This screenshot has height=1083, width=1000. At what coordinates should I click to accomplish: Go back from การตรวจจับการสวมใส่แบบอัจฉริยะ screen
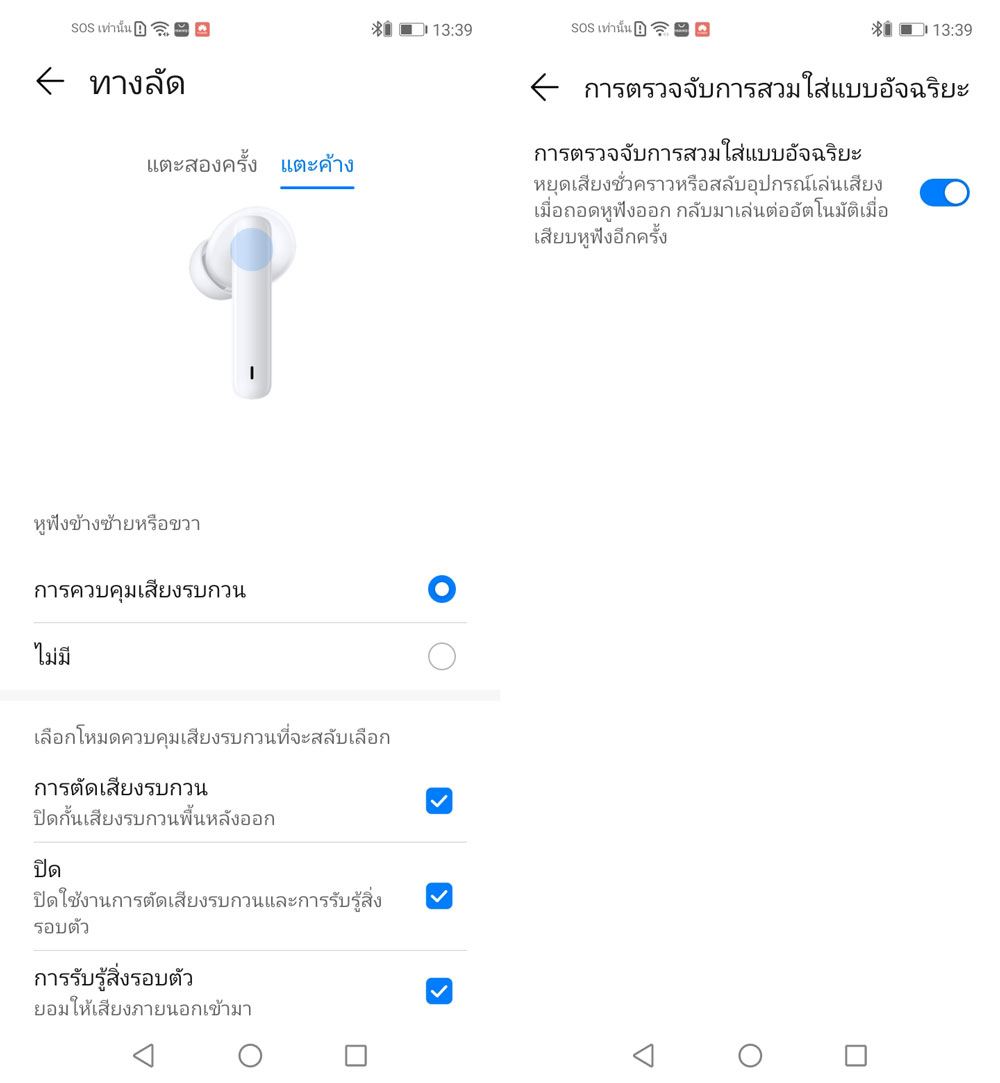click(544, 88)
